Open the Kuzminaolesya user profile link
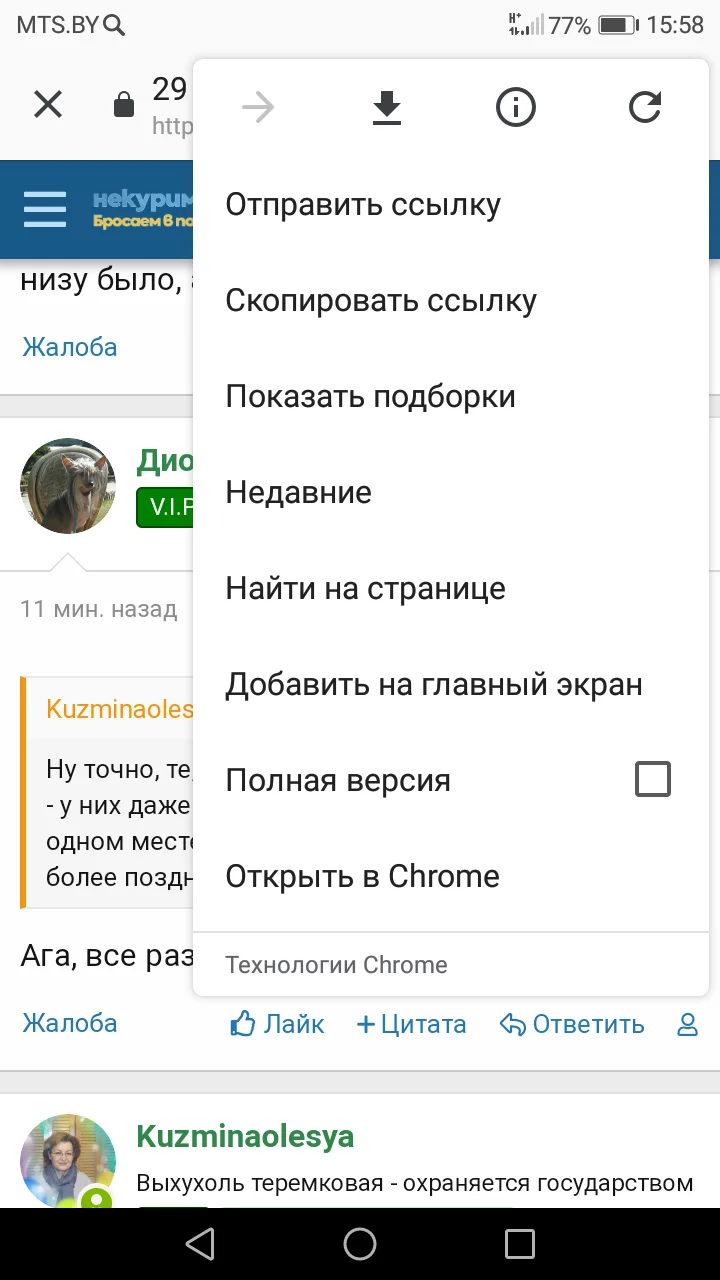Image resolution: width=720 pixels, height=1280 pixels. coord(245,1137)
